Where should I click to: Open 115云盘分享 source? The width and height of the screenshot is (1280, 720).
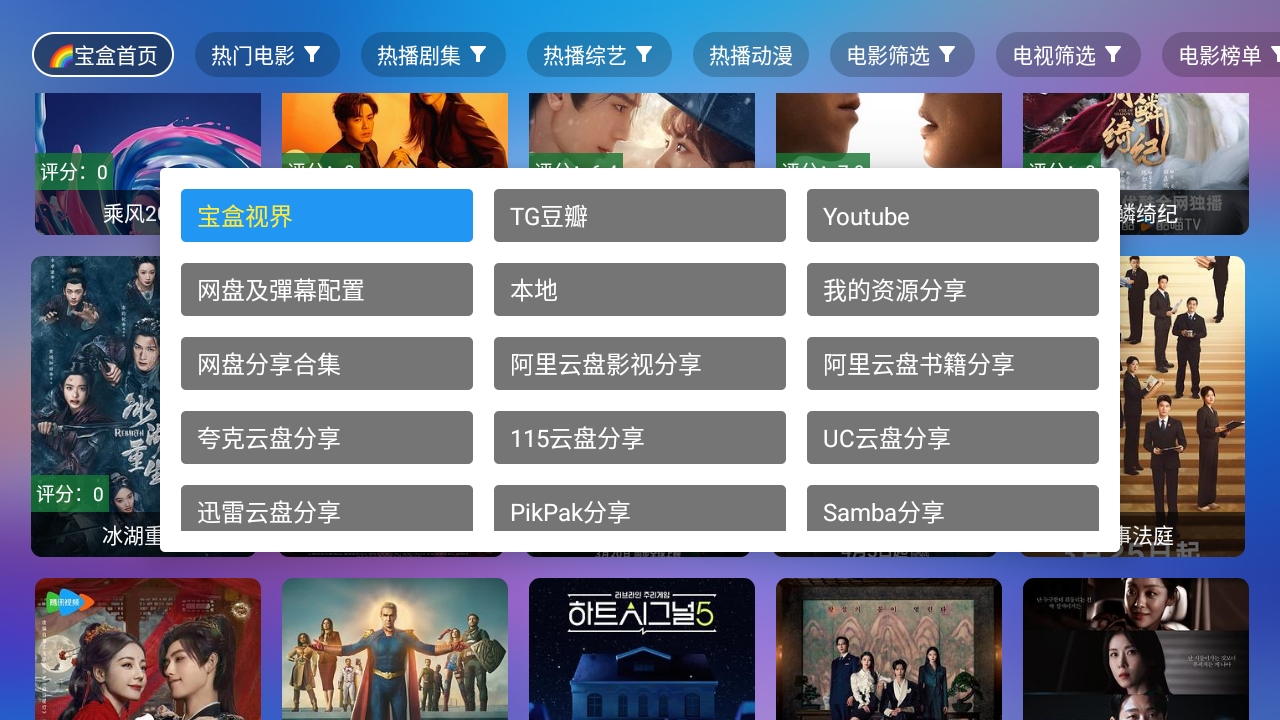(x=639, y=438)
